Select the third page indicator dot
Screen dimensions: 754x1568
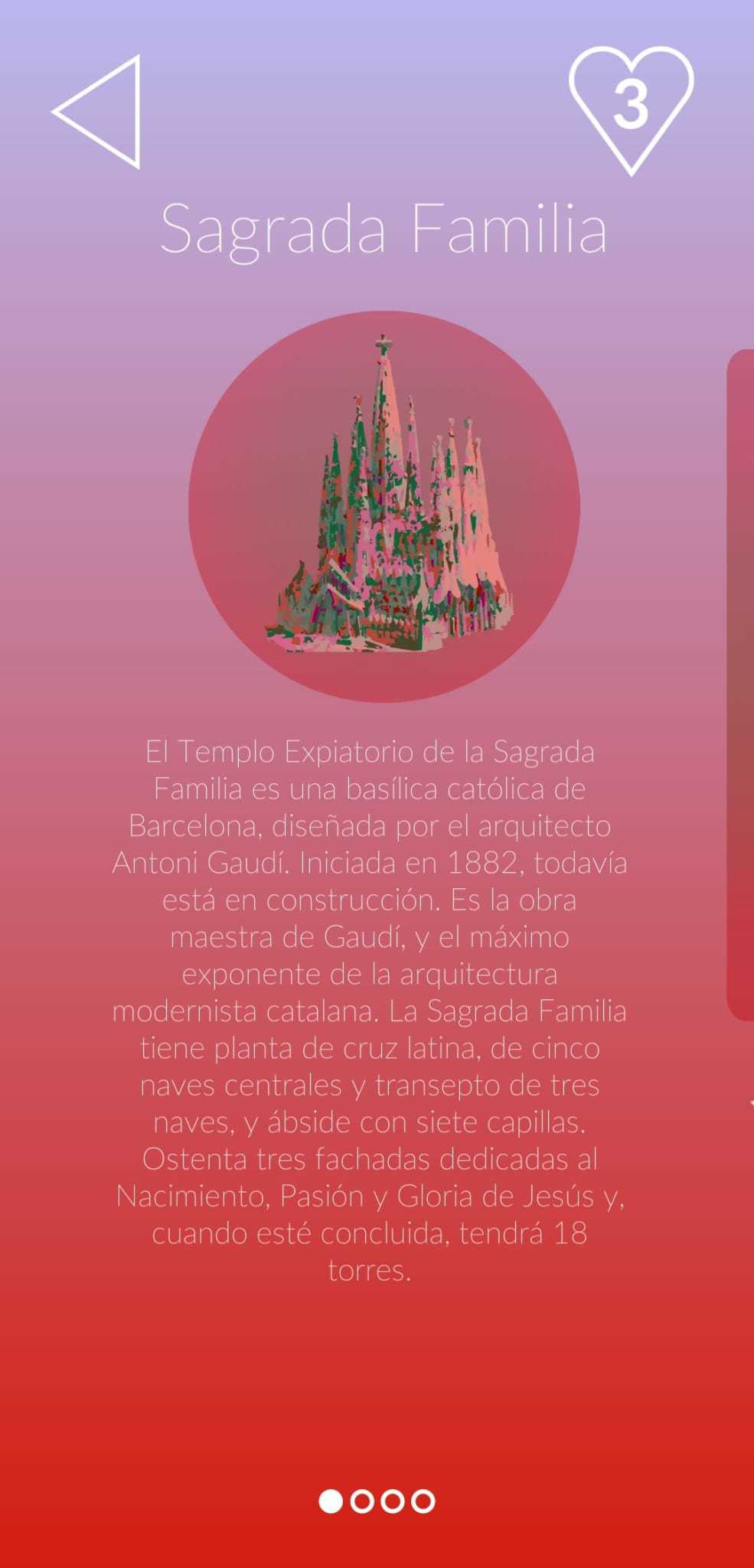(x=393, y=1501)
